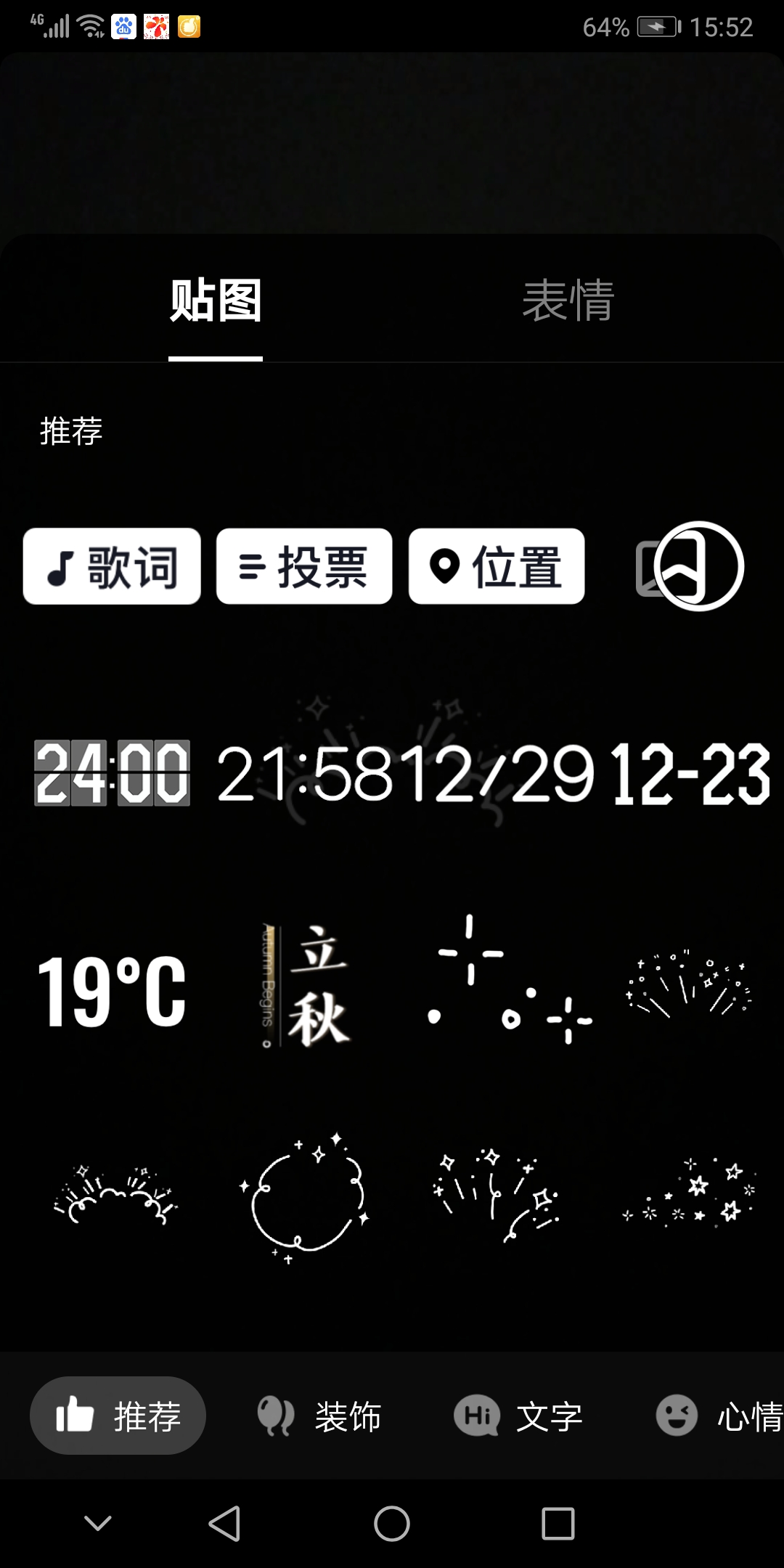Image resolution: width=784 pixels, height=1568 pixels.
Task: Select the 推荐 recommended sticker category
Action: 118,1416
